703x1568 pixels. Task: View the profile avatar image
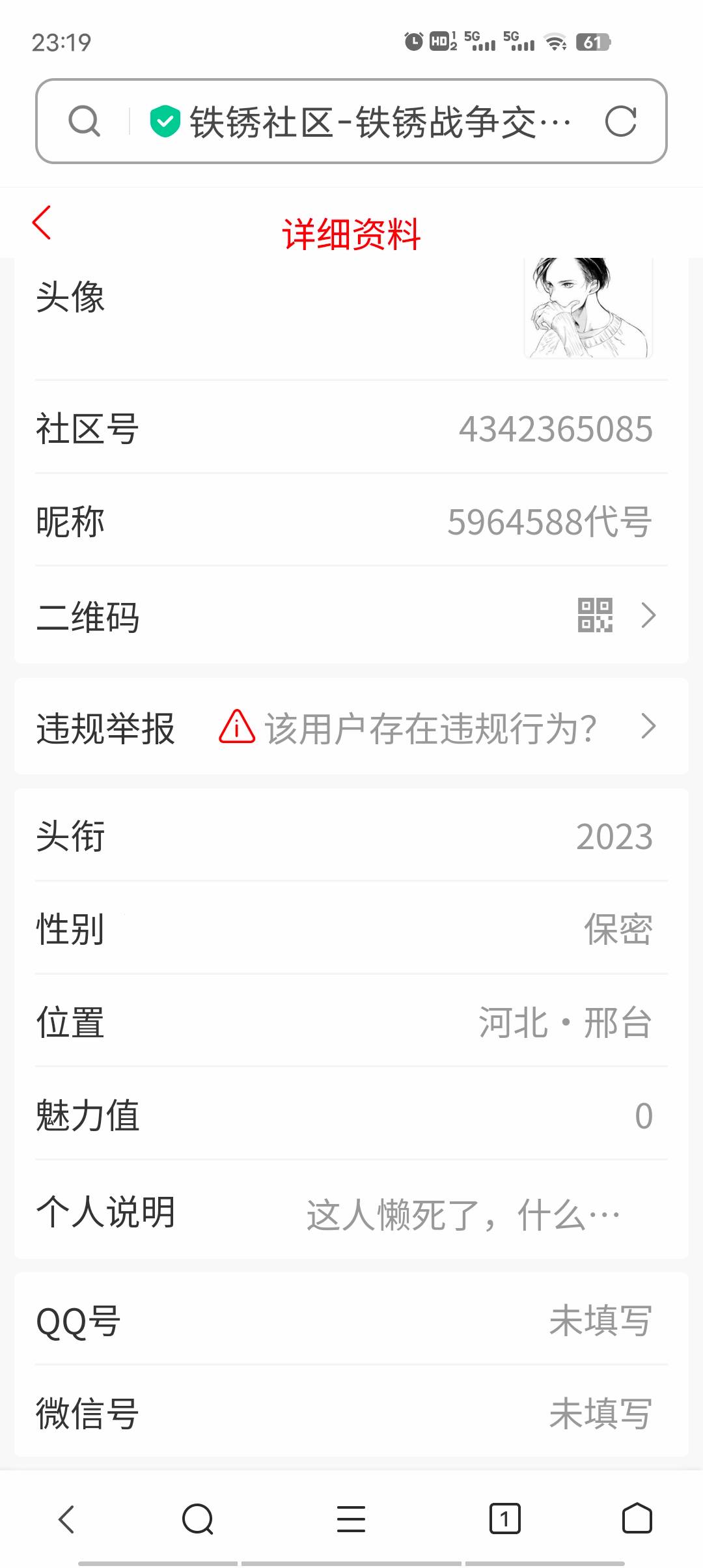pyautogui.click(x=588, y=309)
